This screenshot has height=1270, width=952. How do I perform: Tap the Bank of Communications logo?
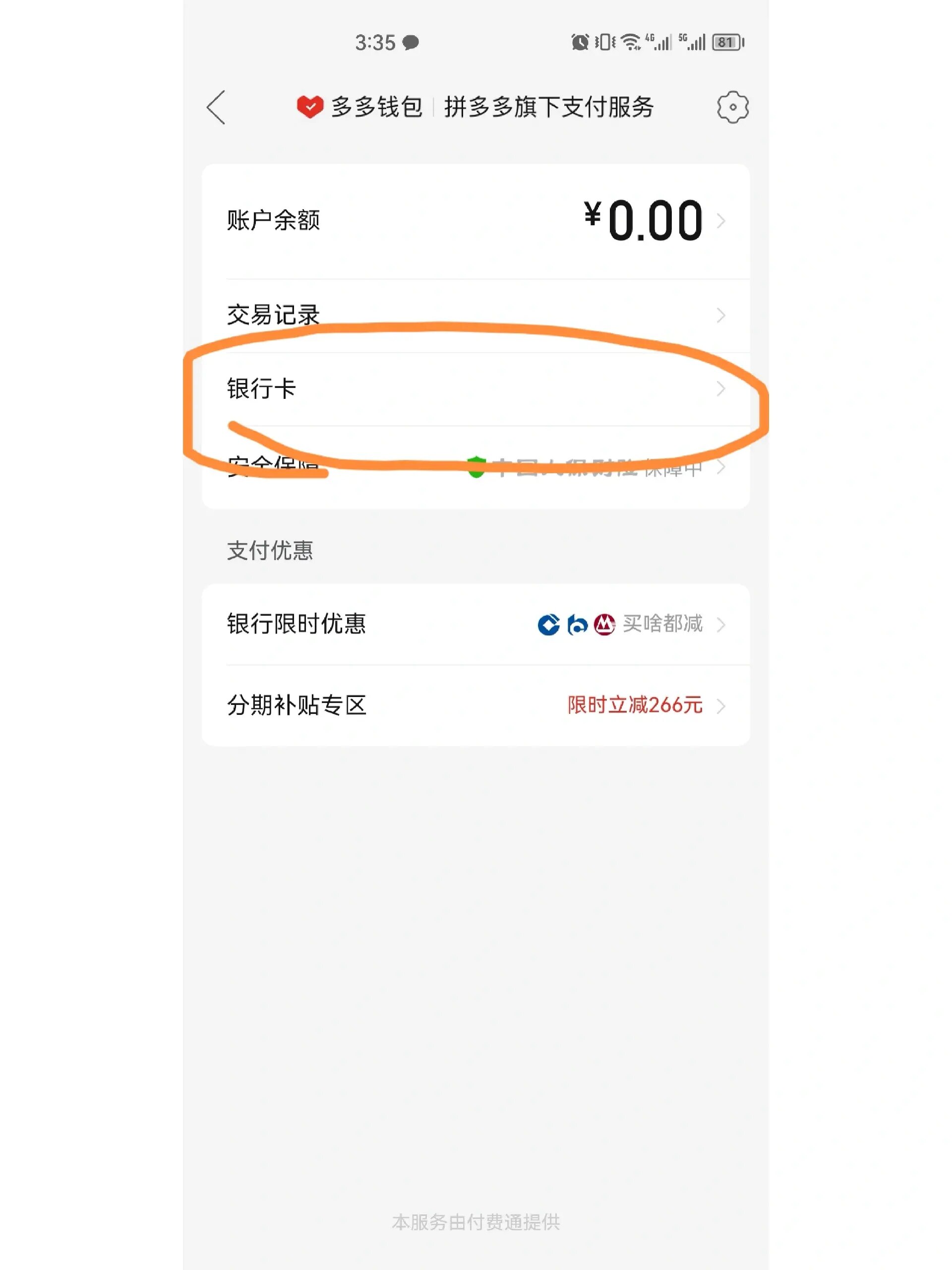click(579, 625)
